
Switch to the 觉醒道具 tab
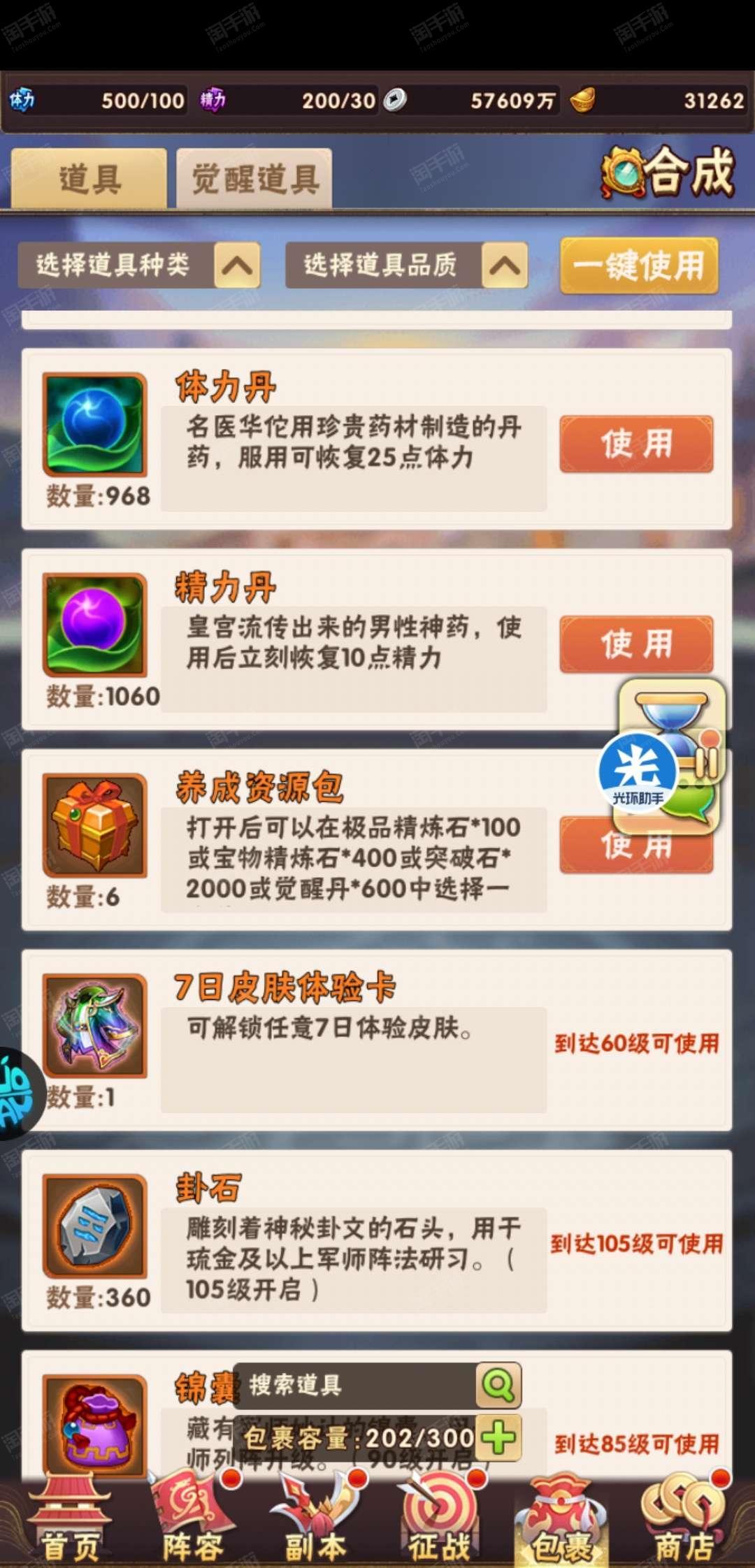[254, 178]
